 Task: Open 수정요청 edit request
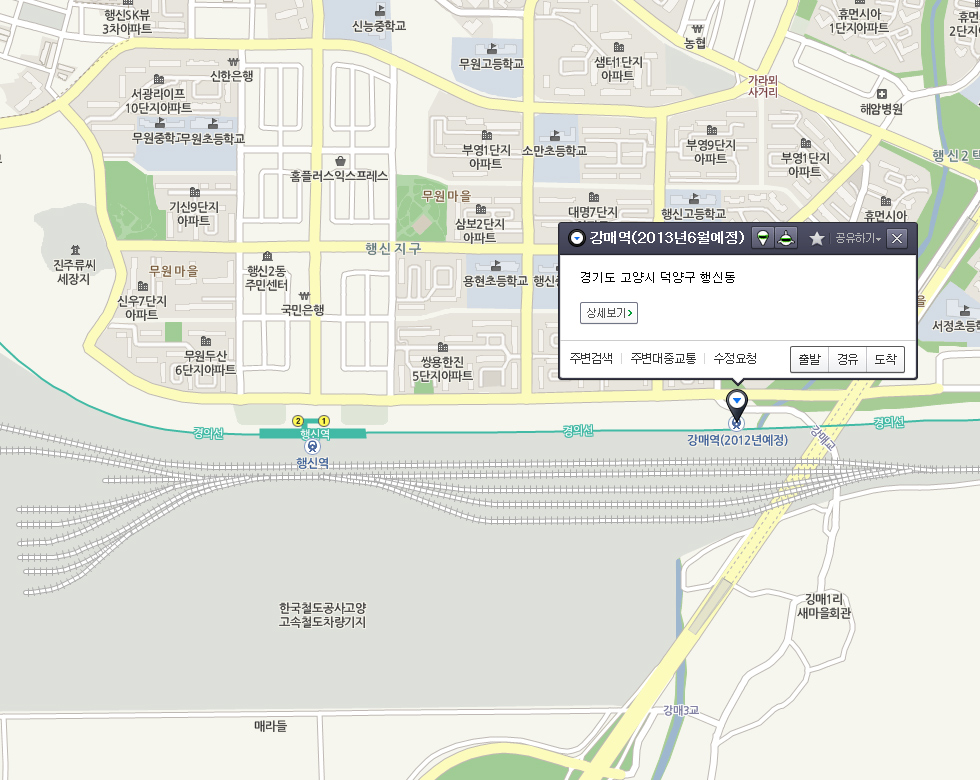click(x=735, y=359)
